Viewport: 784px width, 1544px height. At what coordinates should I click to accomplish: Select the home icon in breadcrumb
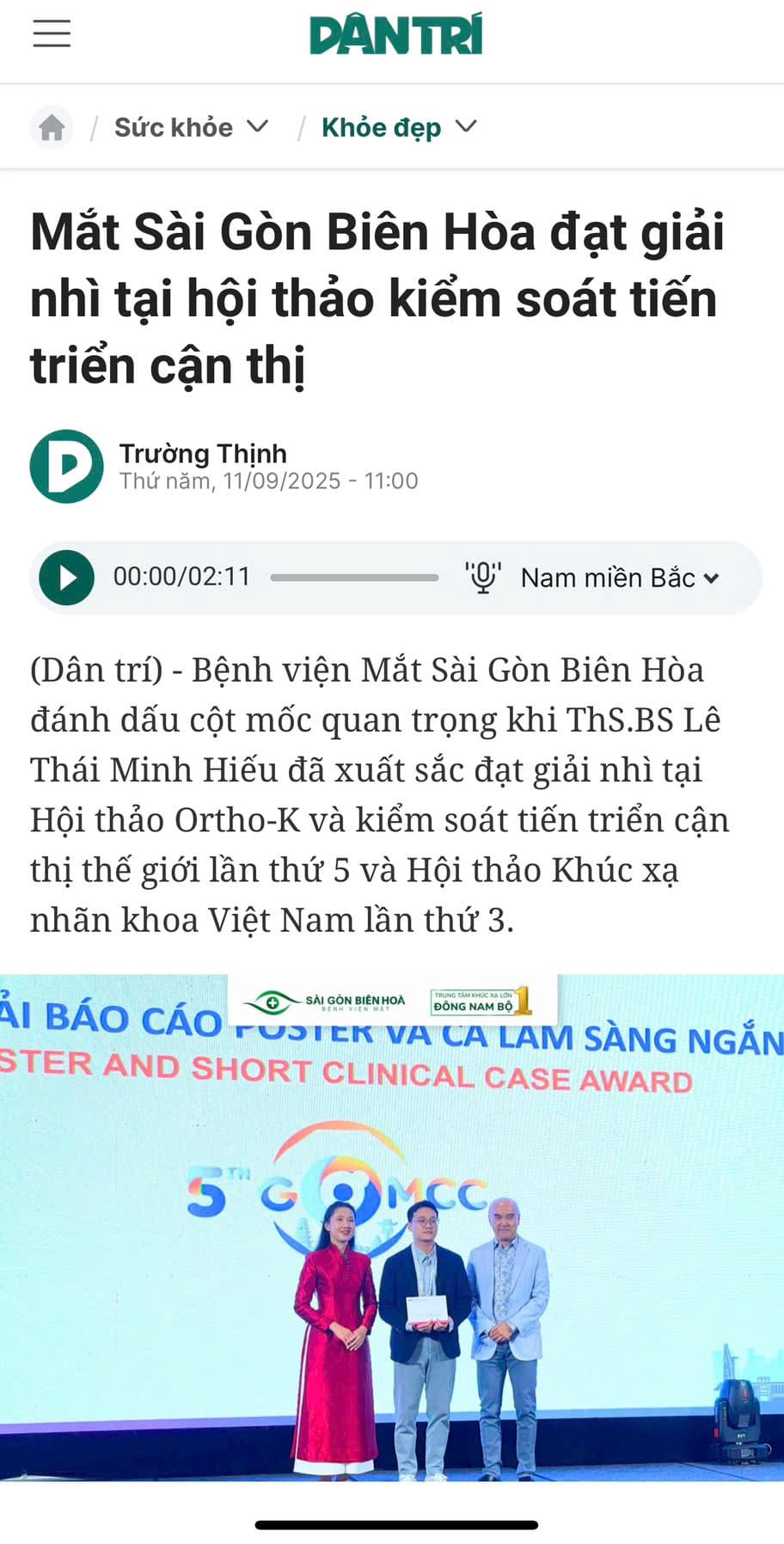pyautogui.click(x=52, y=126)
